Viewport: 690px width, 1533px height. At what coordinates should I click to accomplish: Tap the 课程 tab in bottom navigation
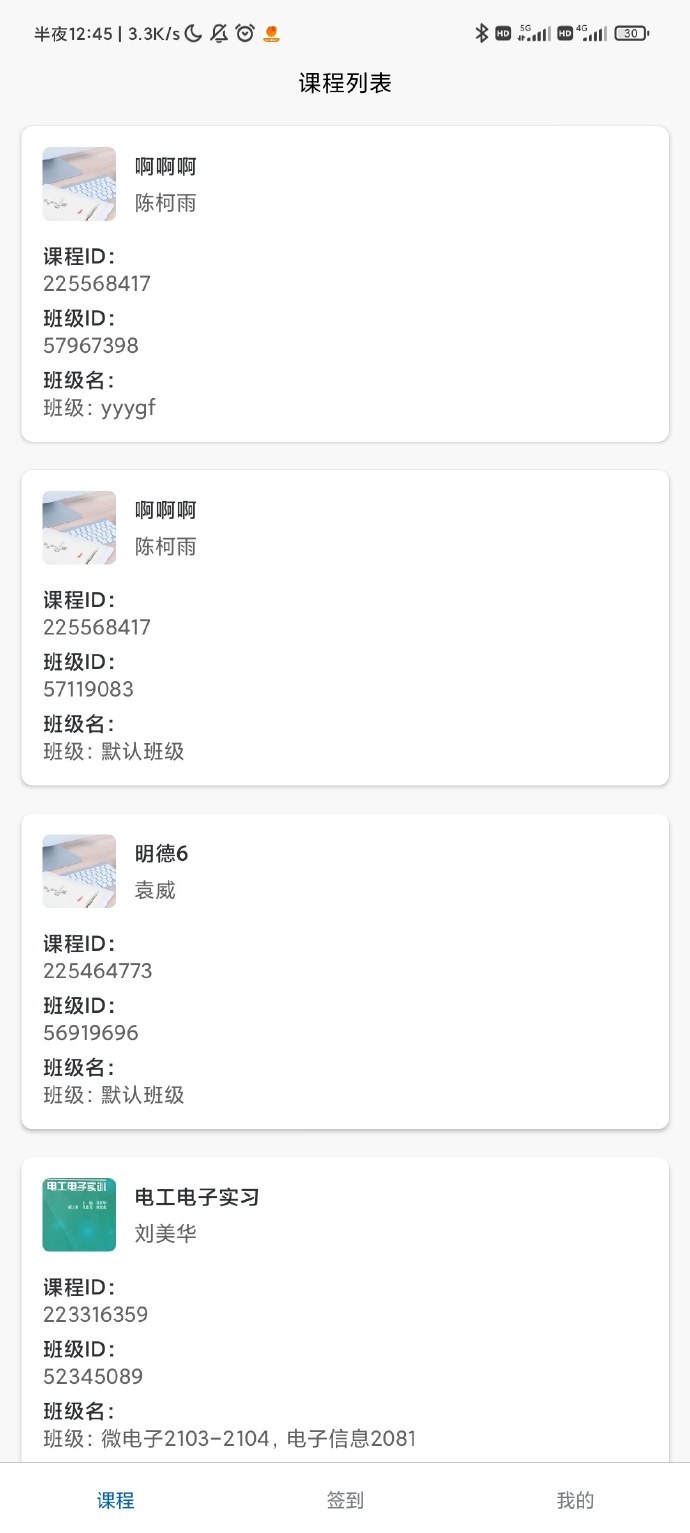click(x=115, y=1500)
